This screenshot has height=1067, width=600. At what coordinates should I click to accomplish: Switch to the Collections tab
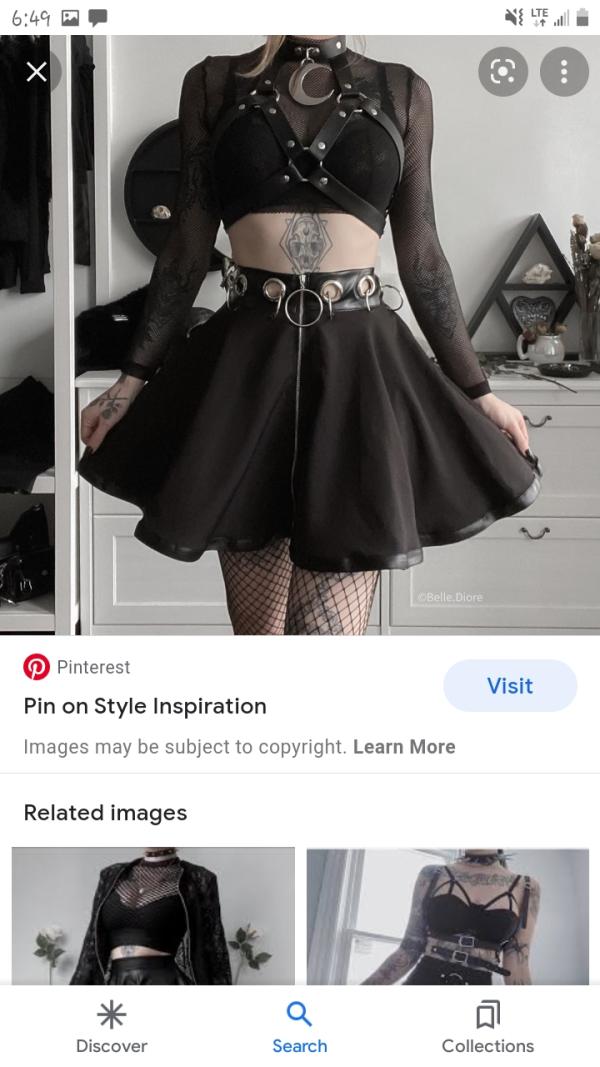[x=488, y=1028]
